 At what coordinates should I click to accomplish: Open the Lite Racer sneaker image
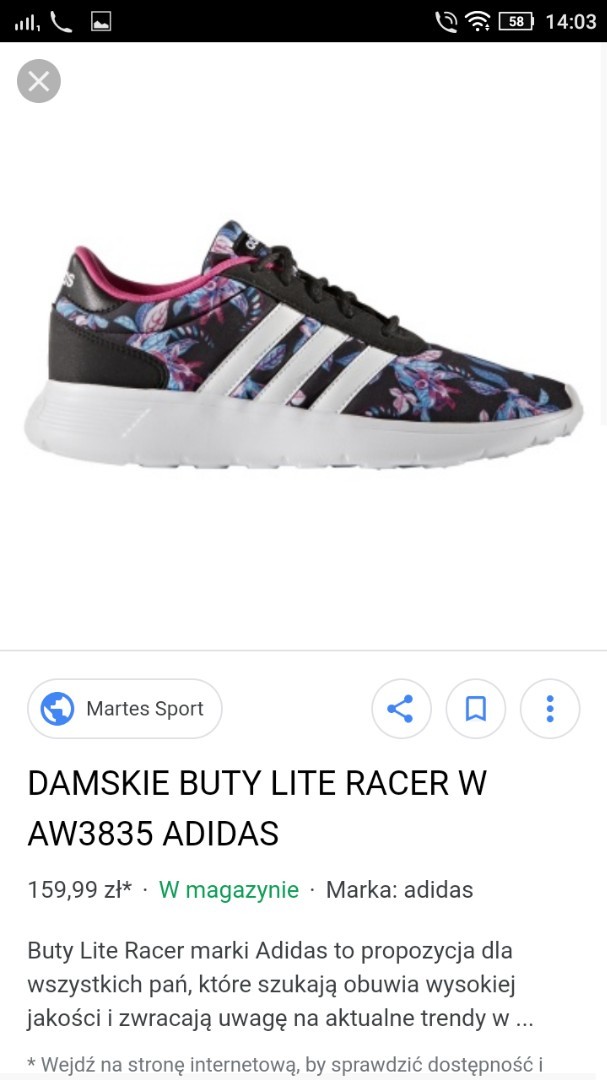[x=303, y=345]
